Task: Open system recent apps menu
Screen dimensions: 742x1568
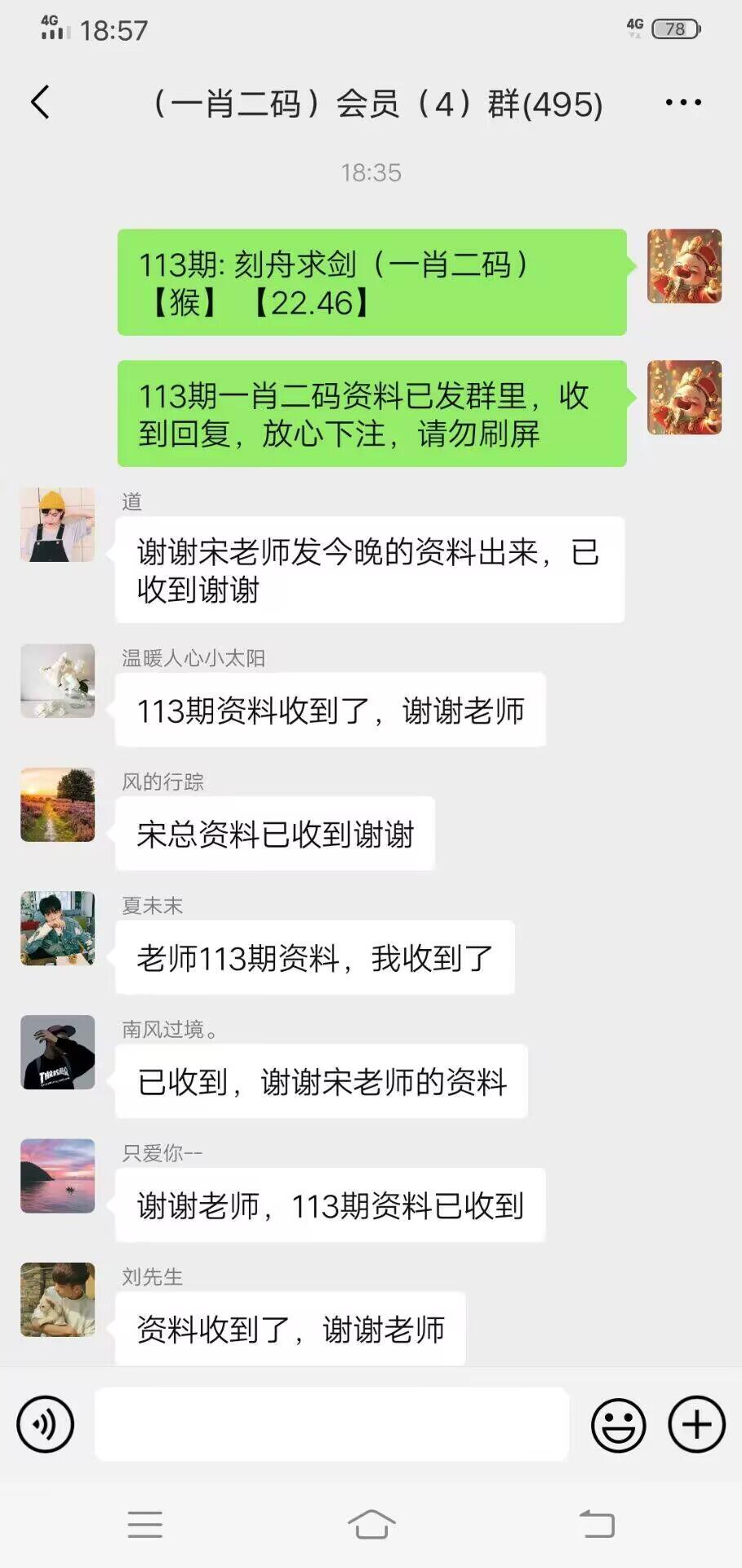Action: pyautogui.click(x=145, y=1525)
